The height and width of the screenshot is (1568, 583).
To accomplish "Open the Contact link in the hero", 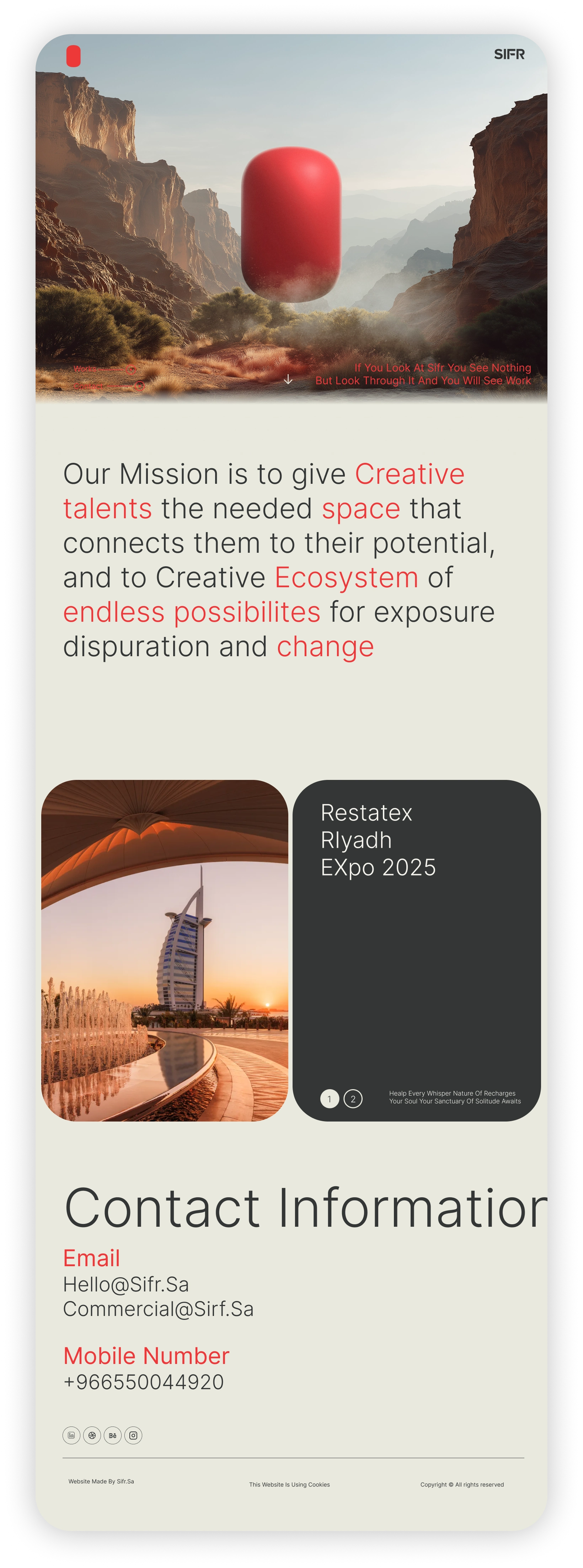I will 109,386.
